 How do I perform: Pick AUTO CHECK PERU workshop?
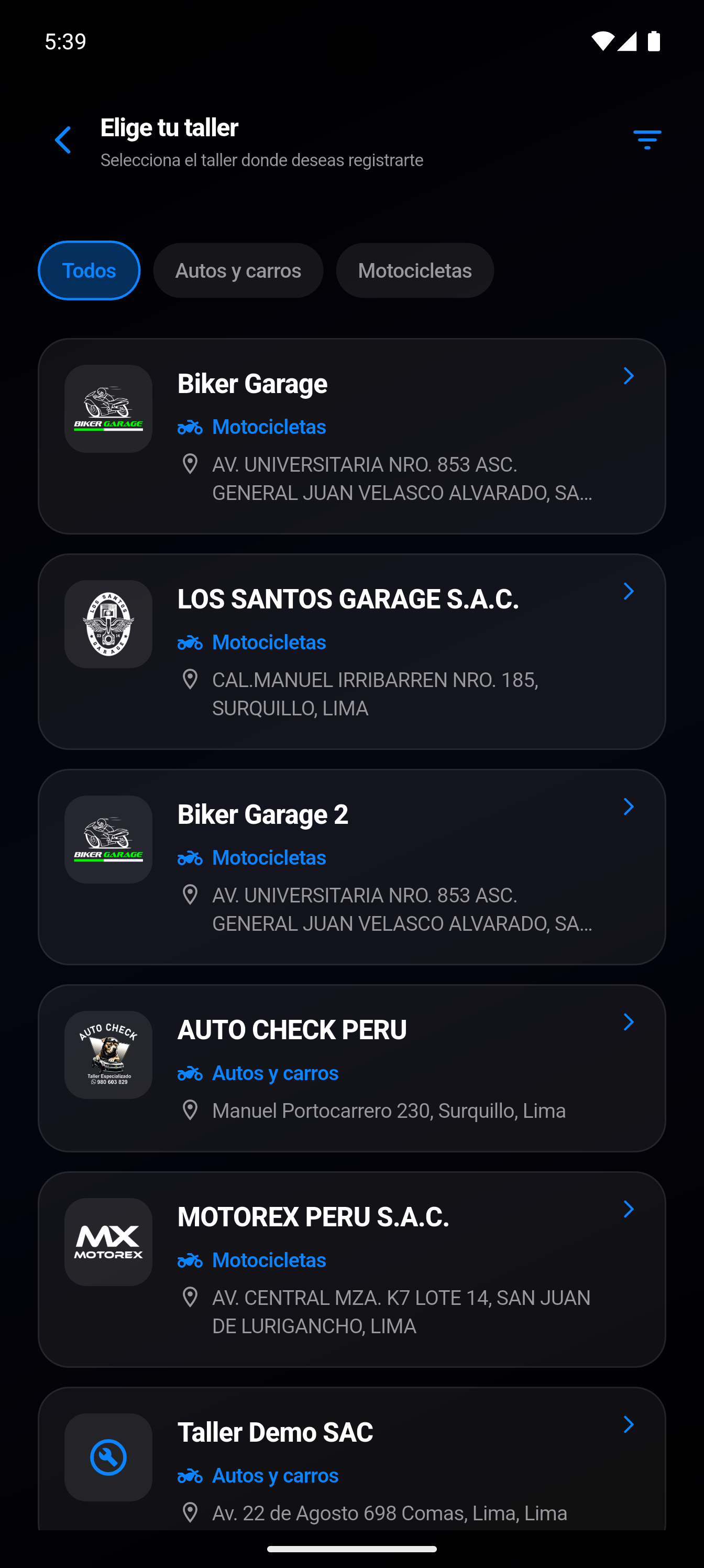[351, 1068]
